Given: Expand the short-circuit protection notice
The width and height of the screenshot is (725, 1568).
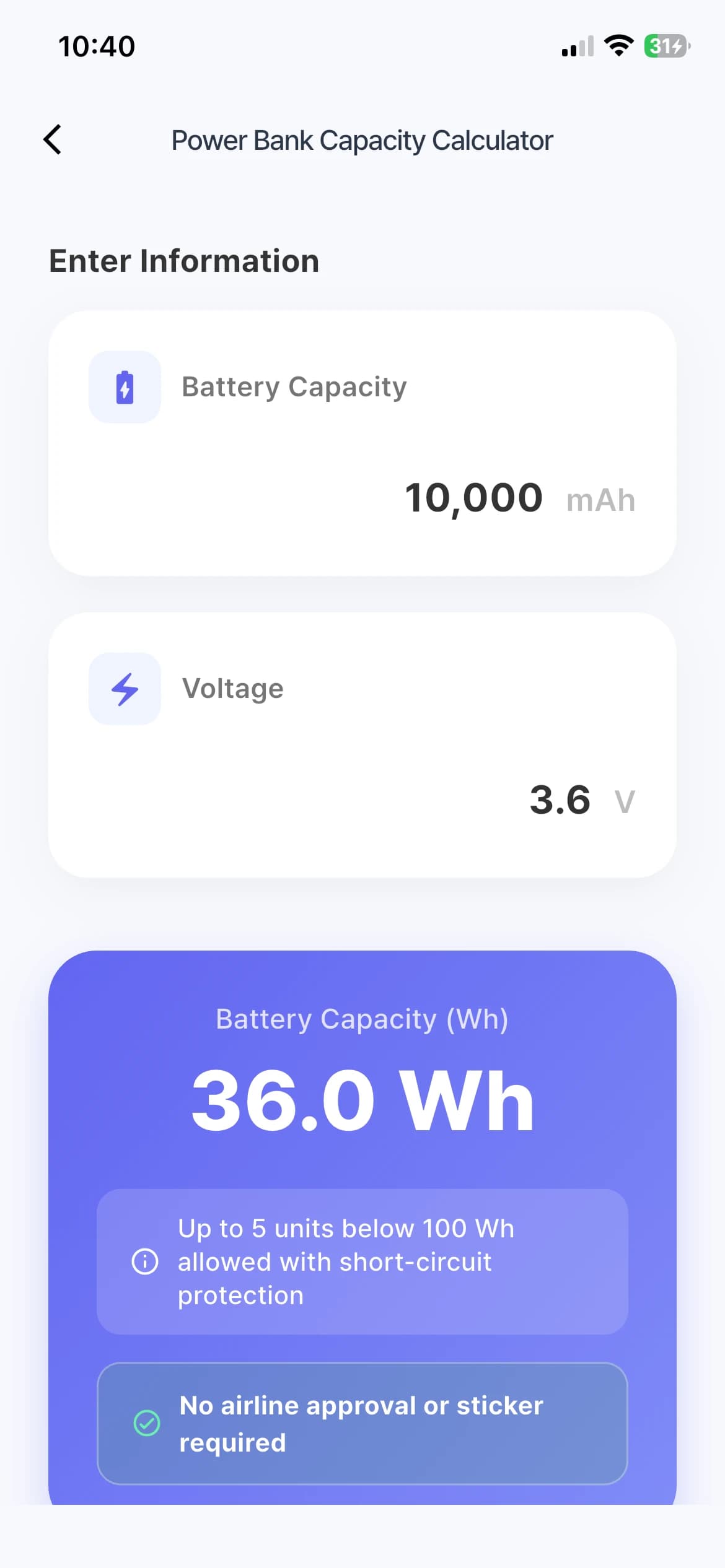Looking at the screenshot, I should (362, 1261).
